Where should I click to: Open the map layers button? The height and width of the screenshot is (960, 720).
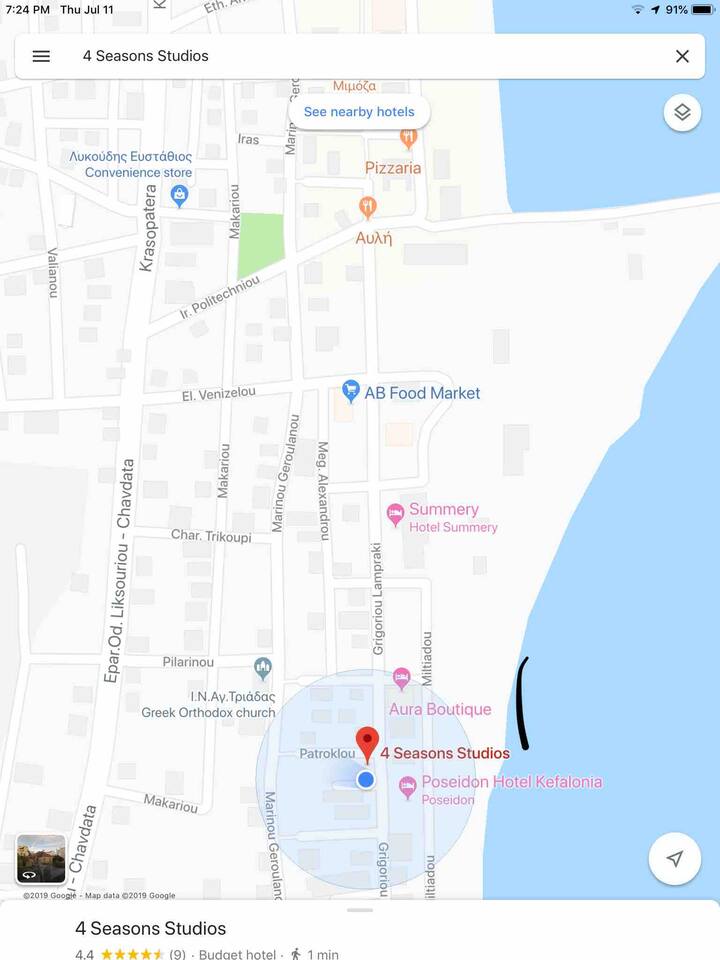682,112
